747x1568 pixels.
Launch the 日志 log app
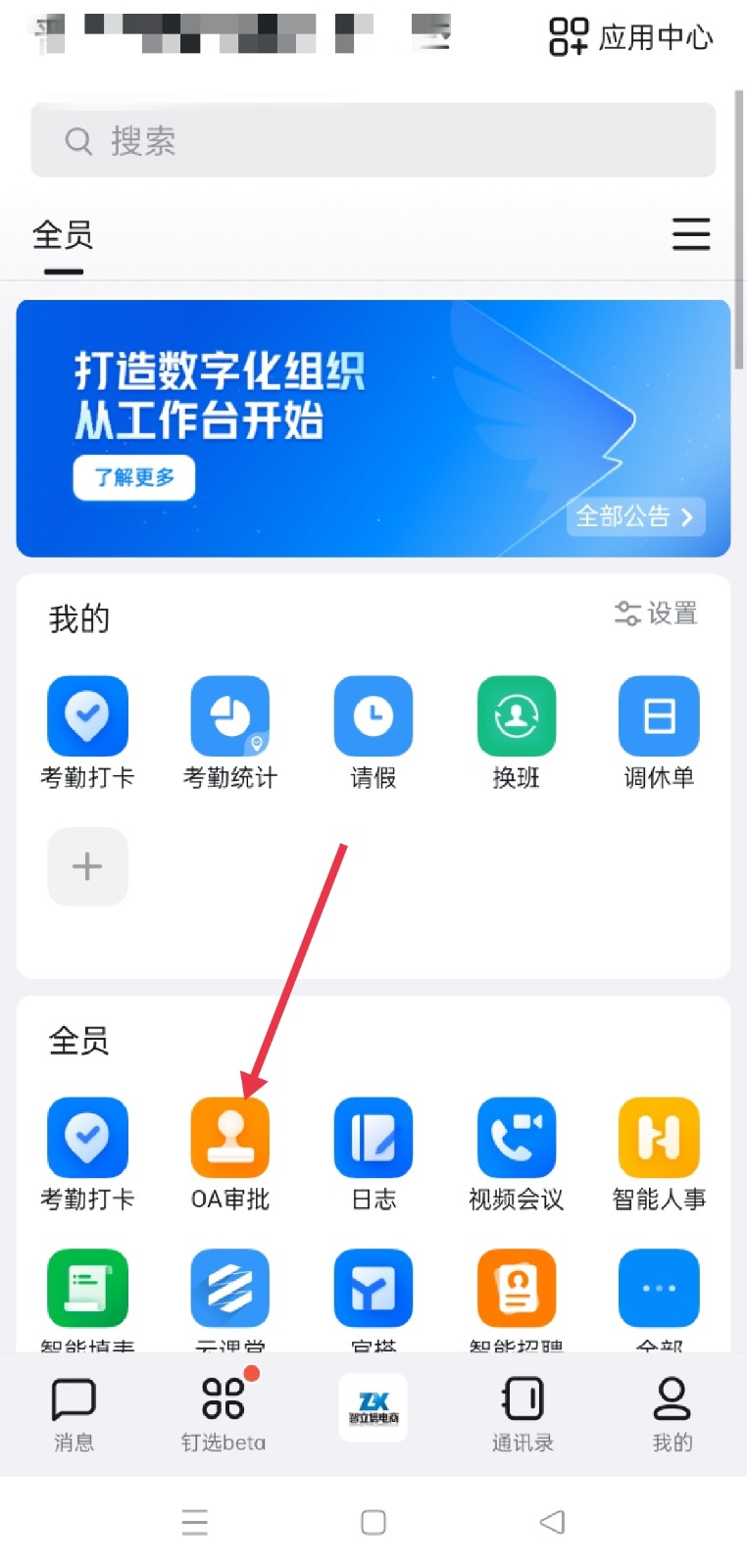pos(373,1137)
